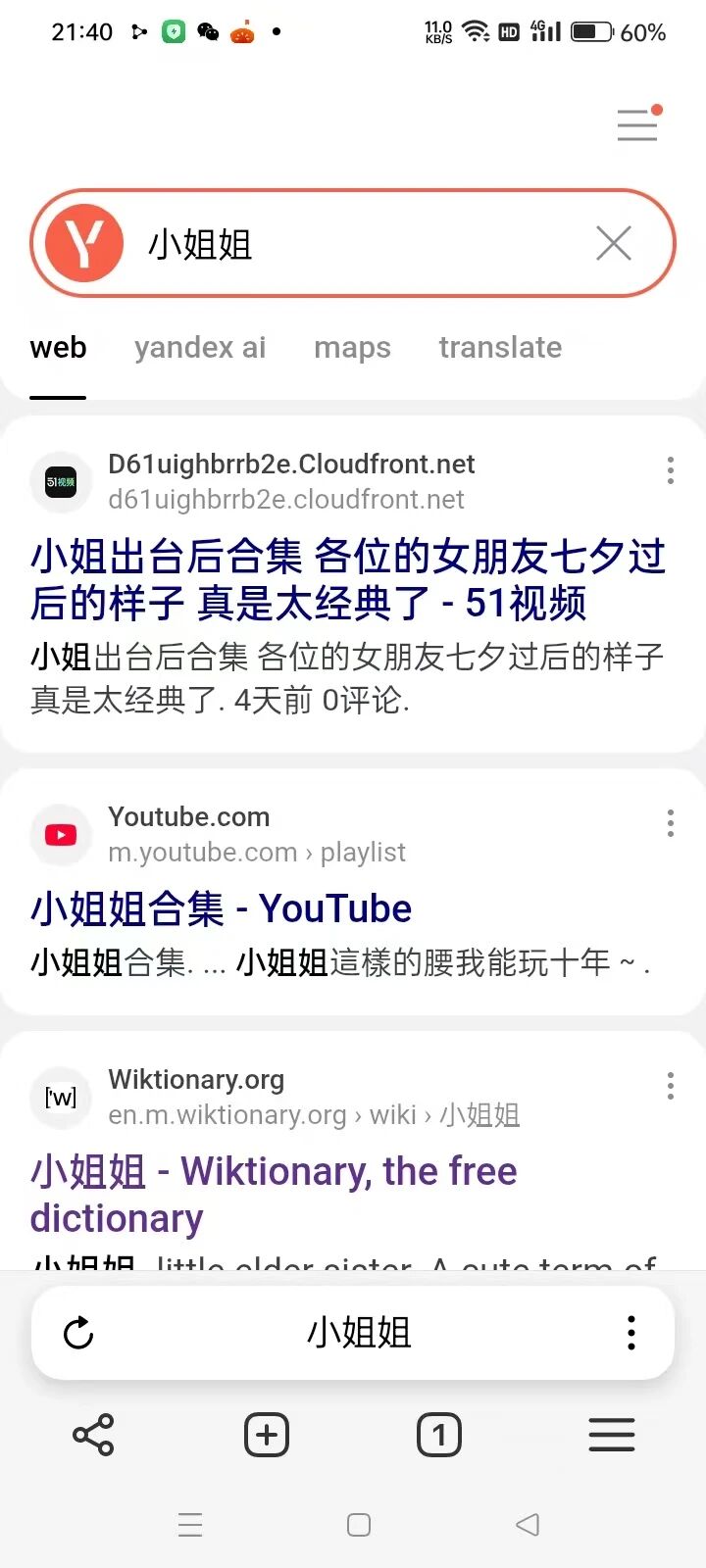The width and height of the screenshot is (706, 1568).
Task: Open options for the Wiktionary result
Action: click(671, 1087)
